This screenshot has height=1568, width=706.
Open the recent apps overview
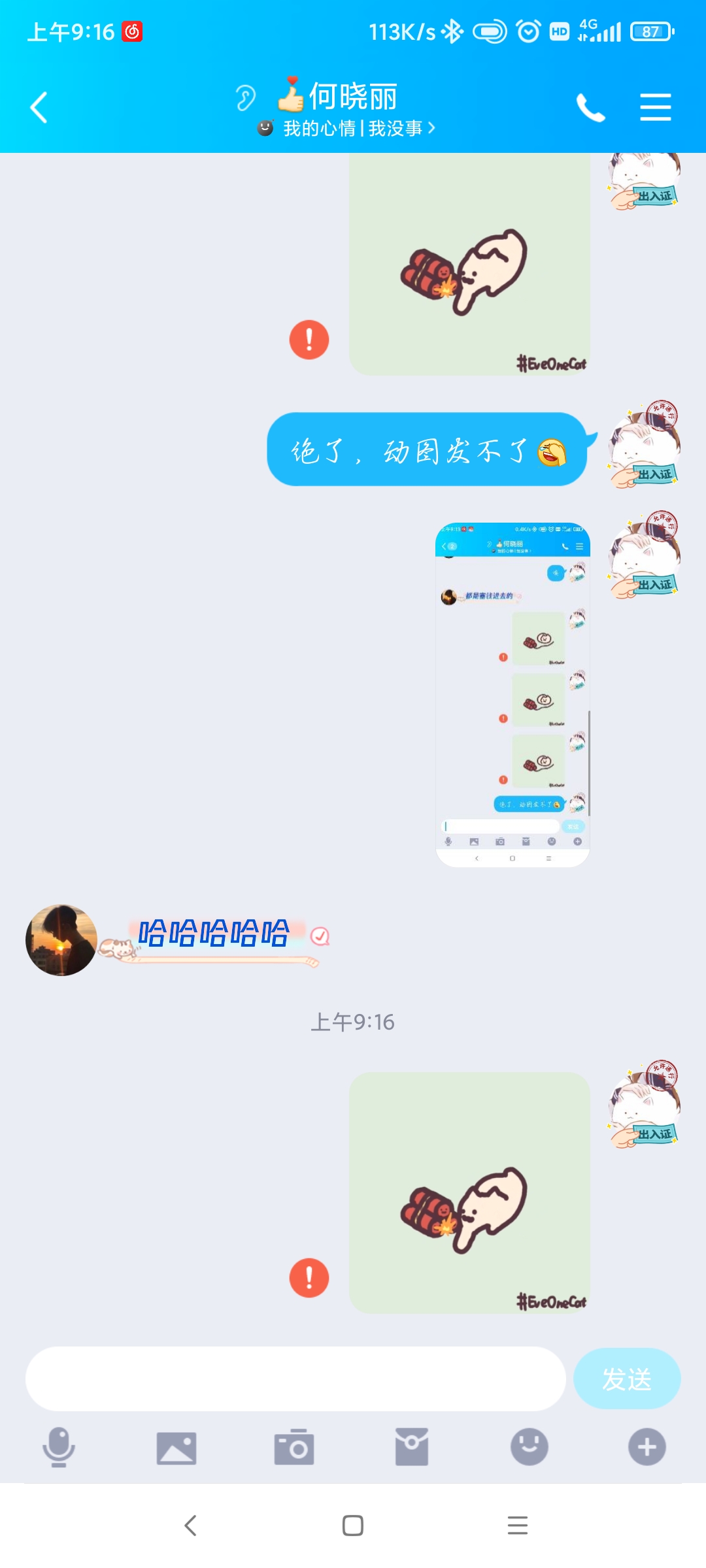pos(517,1526)
